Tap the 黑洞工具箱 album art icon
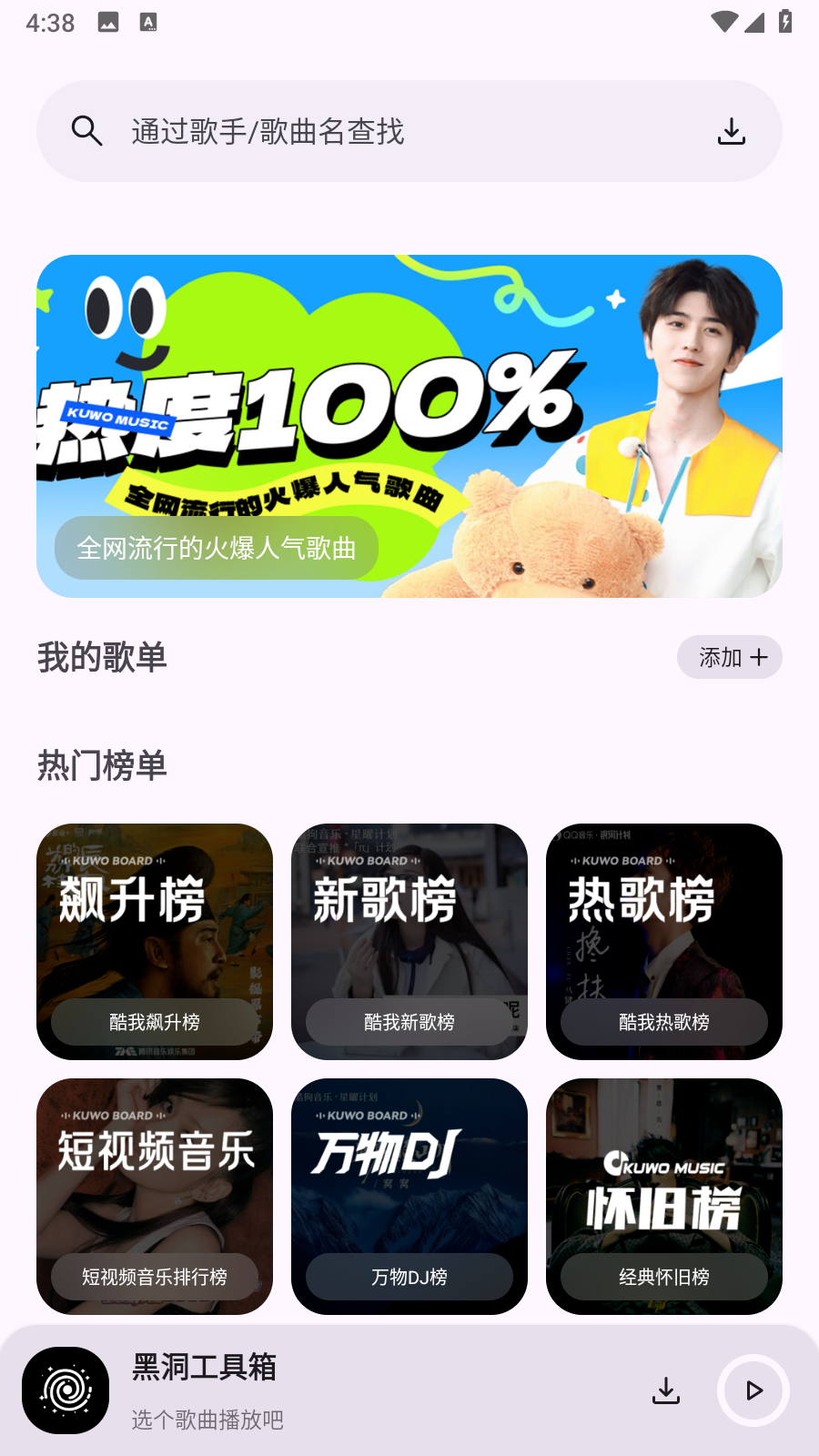The height and width of the screenshot is (1456, 819). pyautogui.click(x=64, y=1390)
